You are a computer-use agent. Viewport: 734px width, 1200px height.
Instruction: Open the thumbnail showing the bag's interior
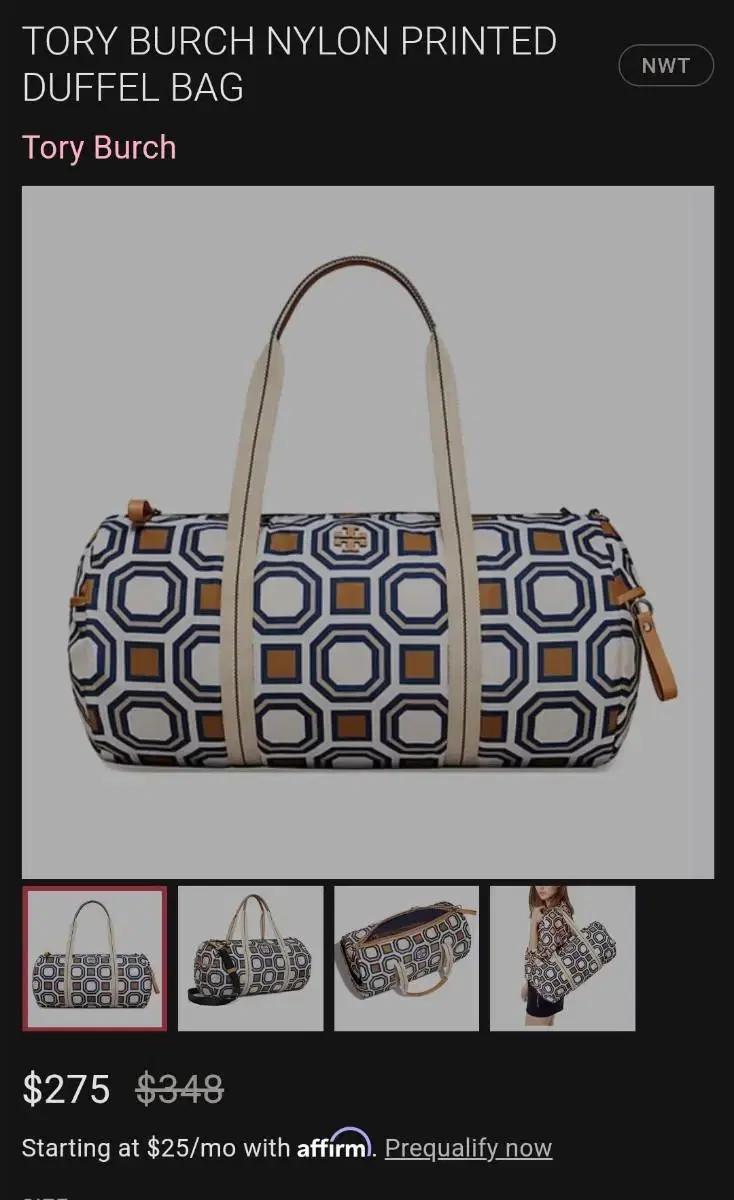pos(405,958)
